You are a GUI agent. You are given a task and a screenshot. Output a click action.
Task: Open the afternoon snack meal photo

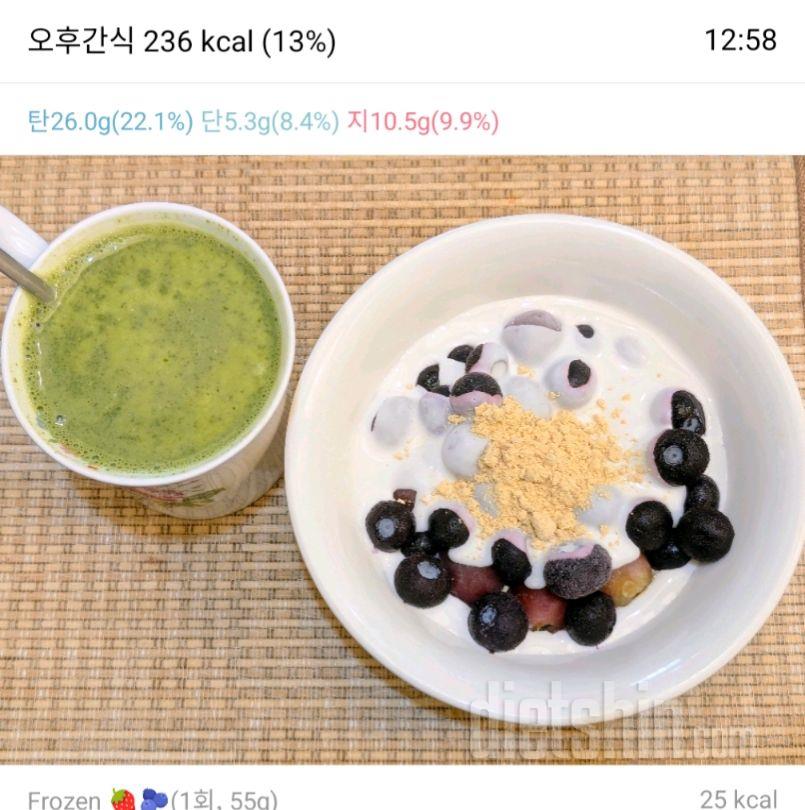click(402, 460)
